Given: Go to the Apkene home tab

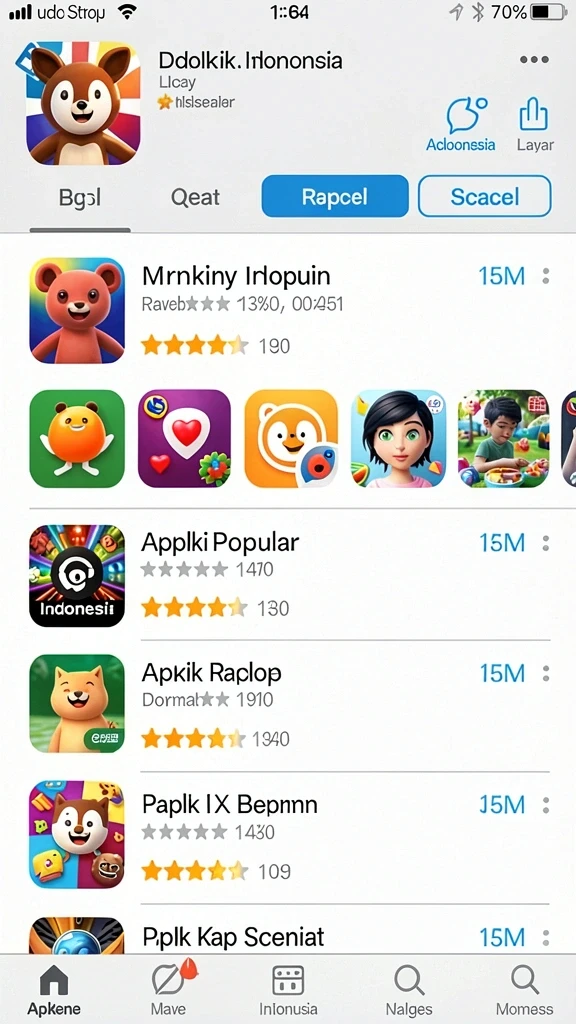Looking at the screenshot, I should point(54,990).
